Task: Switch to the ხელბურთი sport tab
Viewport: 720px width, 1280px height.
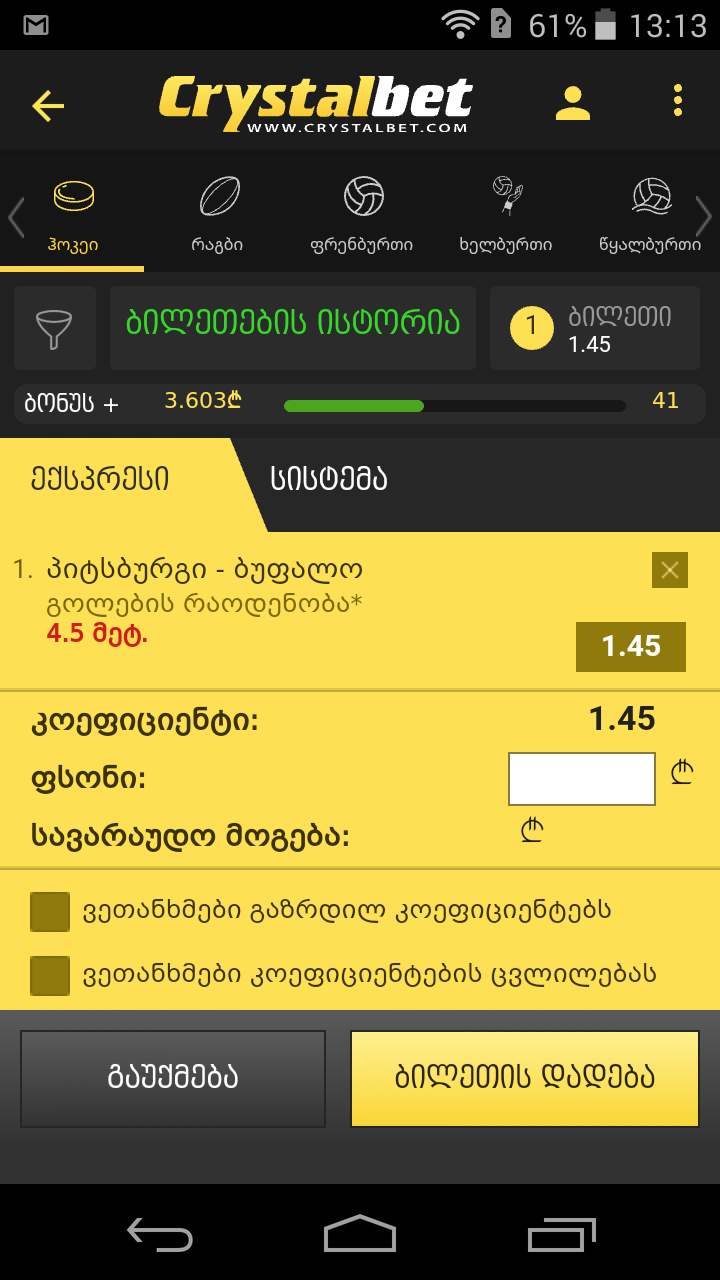Action: 505,215
